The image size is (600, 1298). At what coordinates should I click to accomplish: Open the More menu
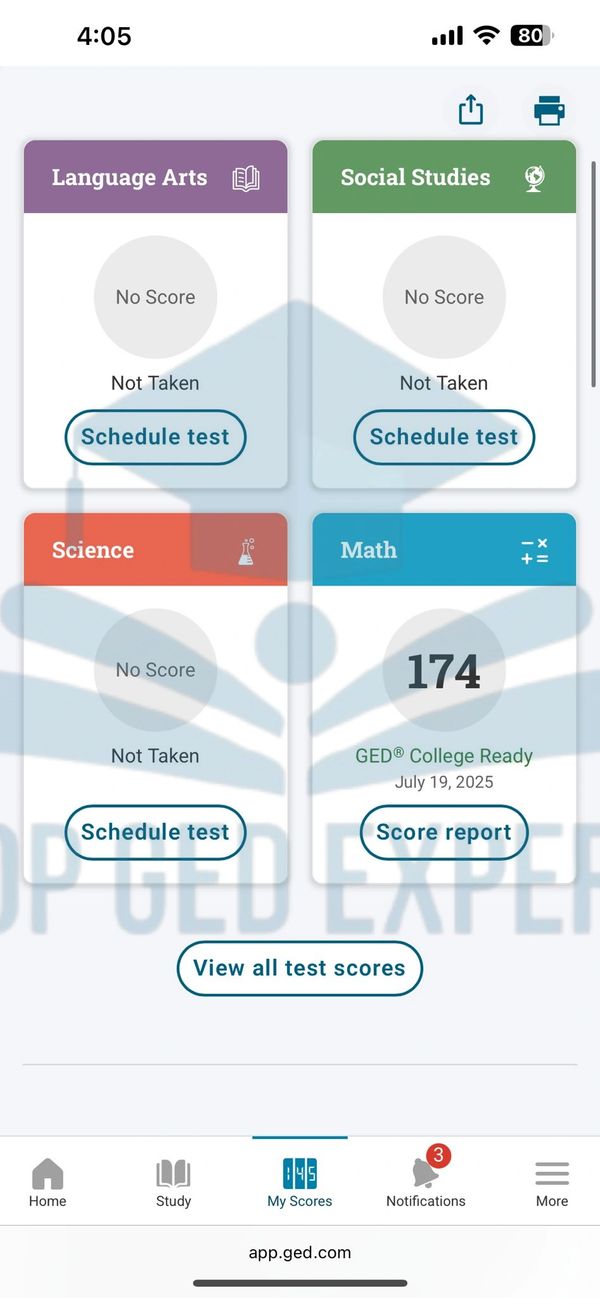pyautogui.click(x=551, y=1183)
